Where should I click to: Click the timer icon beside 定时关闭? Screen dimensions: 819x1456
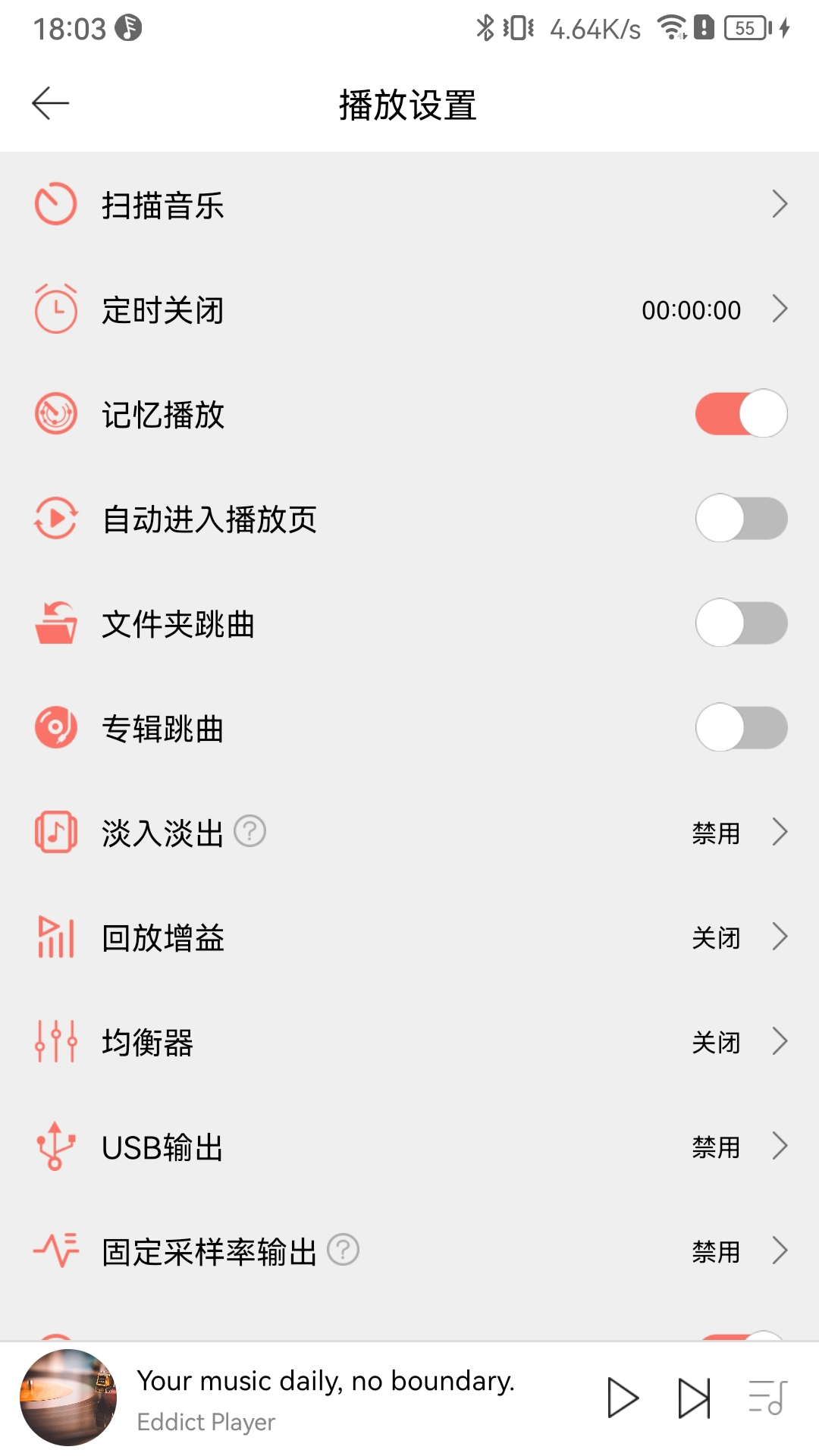tap(55, 309)
